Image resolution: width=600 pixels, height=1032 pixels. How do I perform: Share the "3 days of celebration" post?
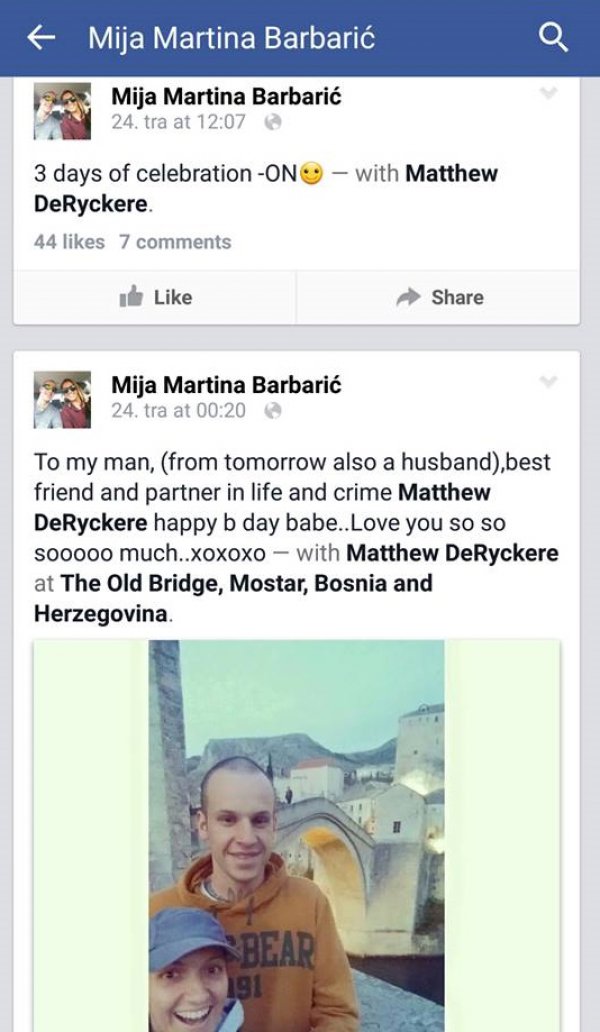pyautogui.click(x=442, y=297)
